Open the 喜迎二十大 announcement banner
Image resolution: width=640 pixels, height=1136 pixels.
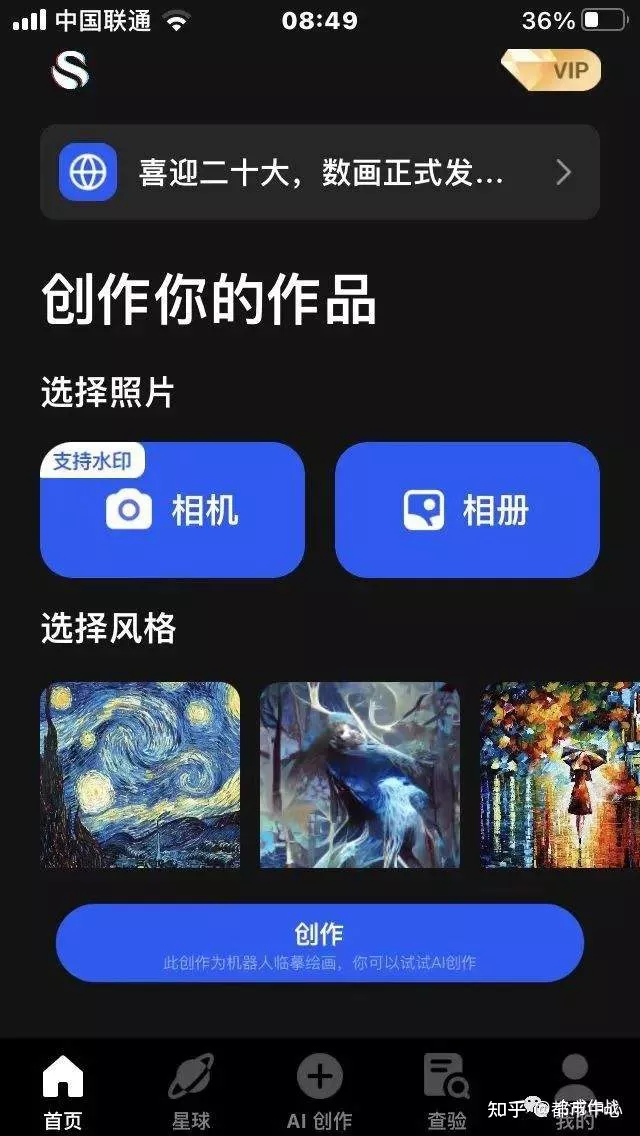click(x=319, y=172)
